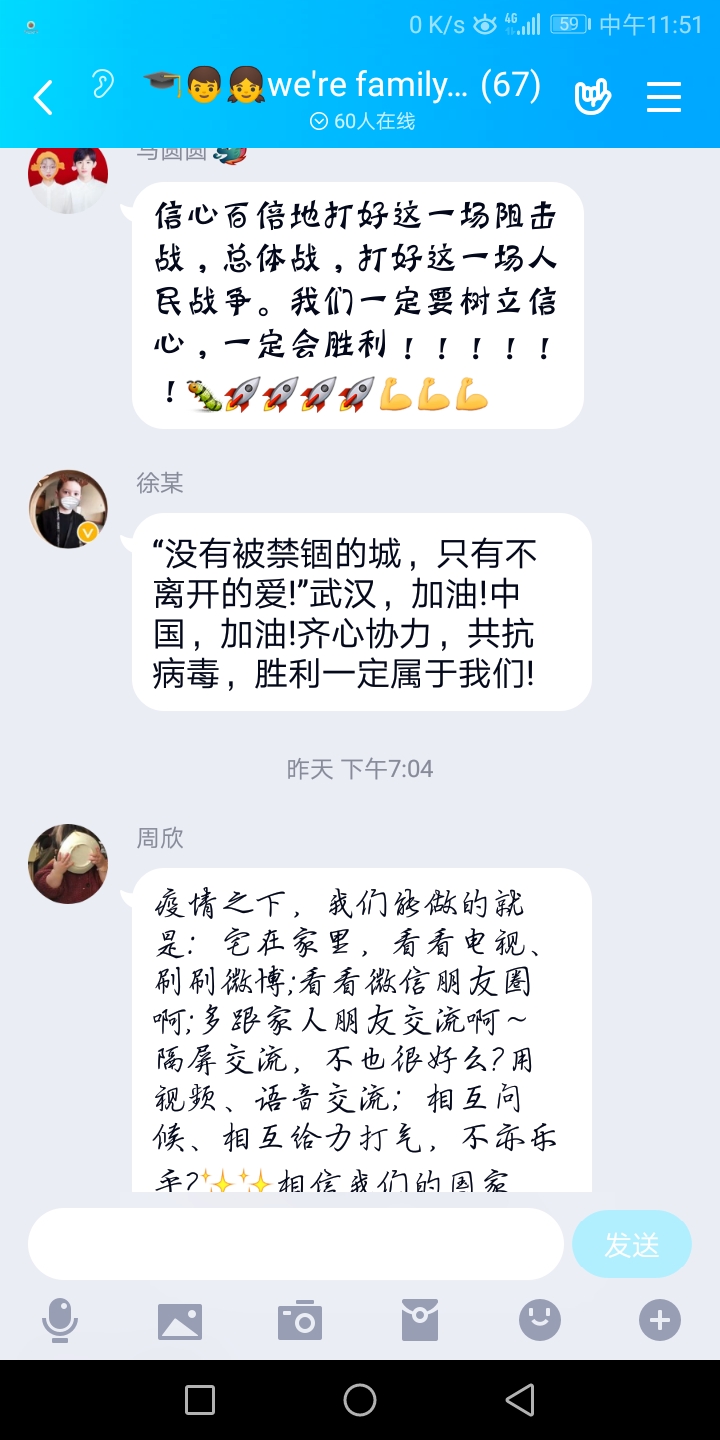
Task: Open recent apps with square button
Action: (200, 1400)
